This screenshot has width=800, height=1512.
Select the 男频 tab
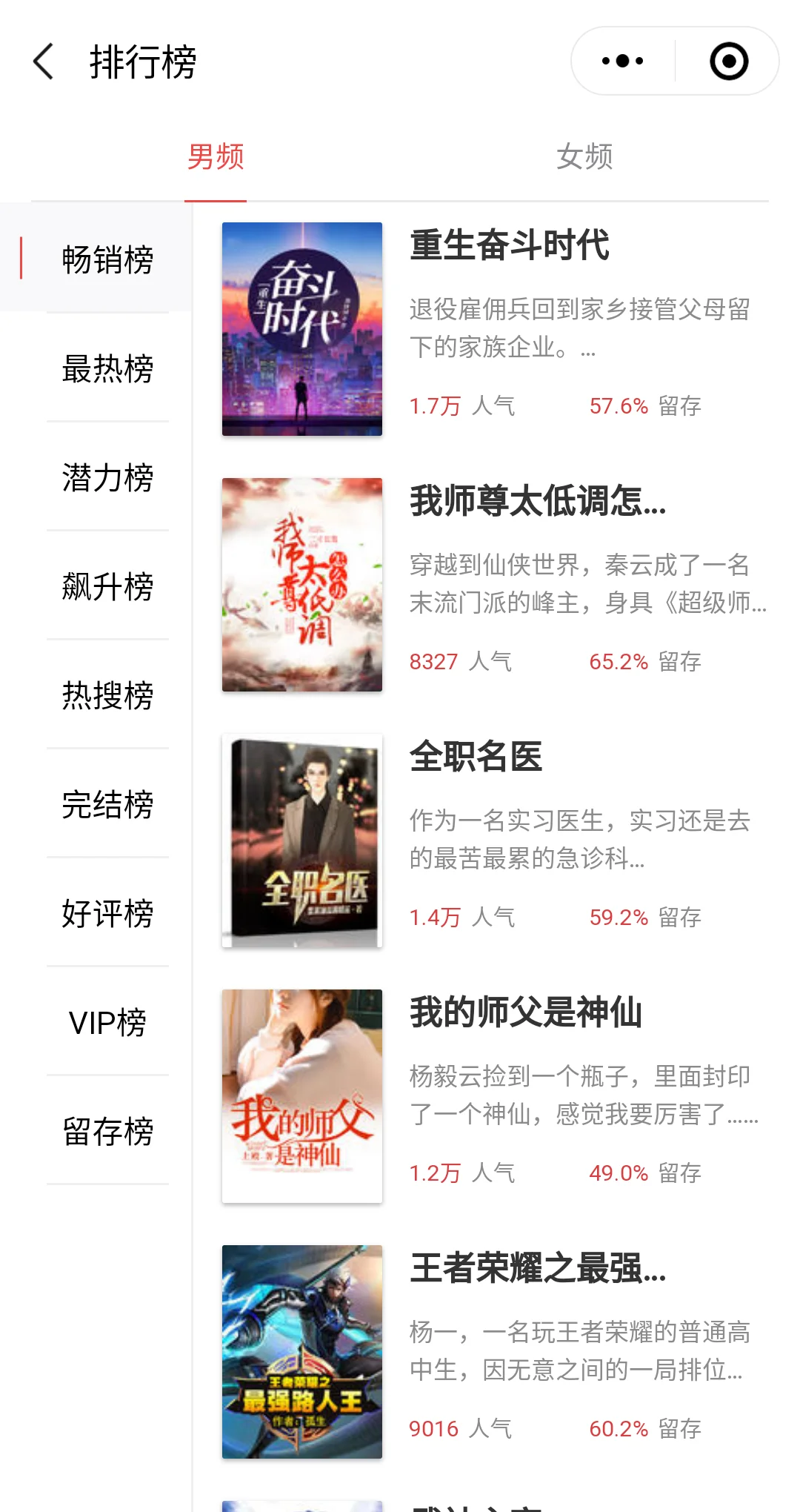216,157
